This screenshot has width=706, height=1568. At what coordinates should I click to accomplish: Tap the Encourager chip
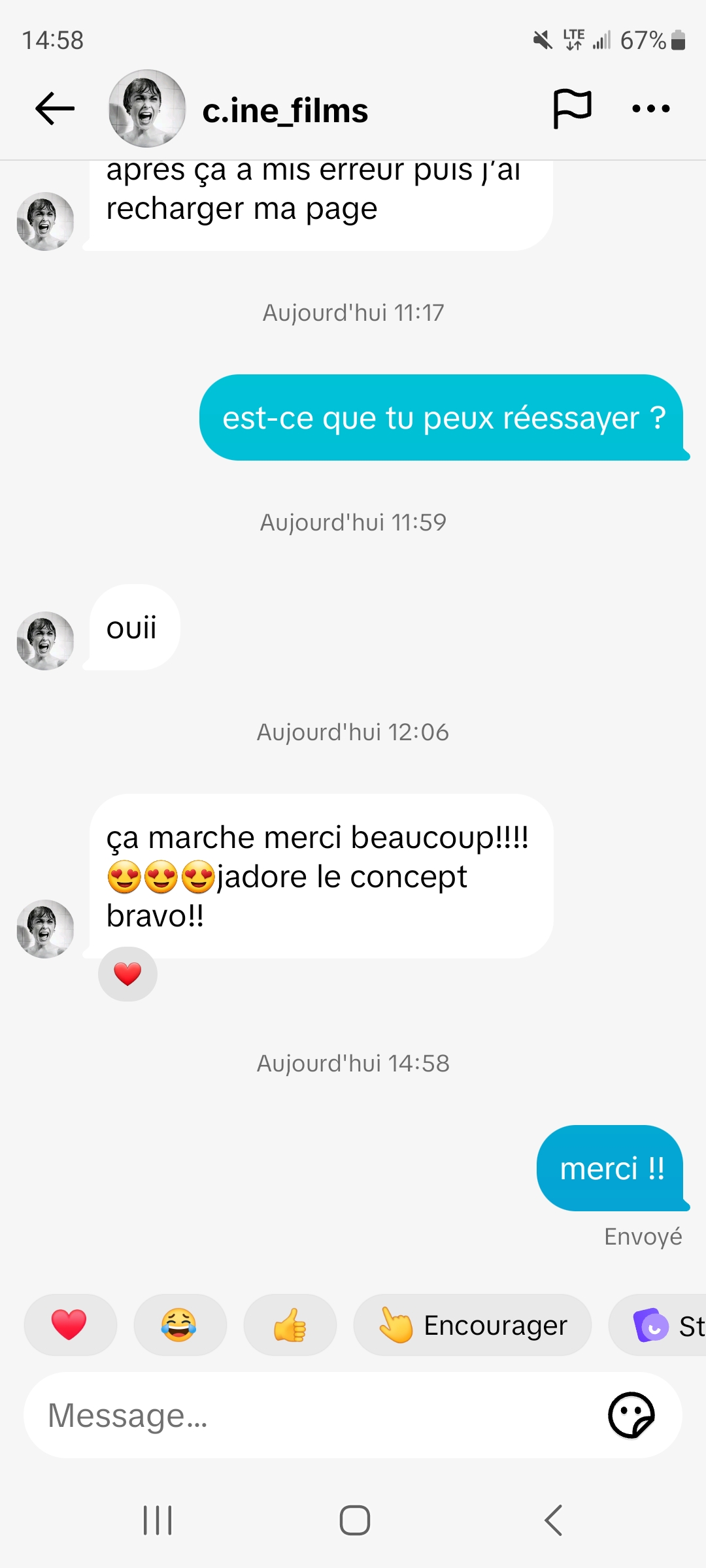[x=472, y=1325]
